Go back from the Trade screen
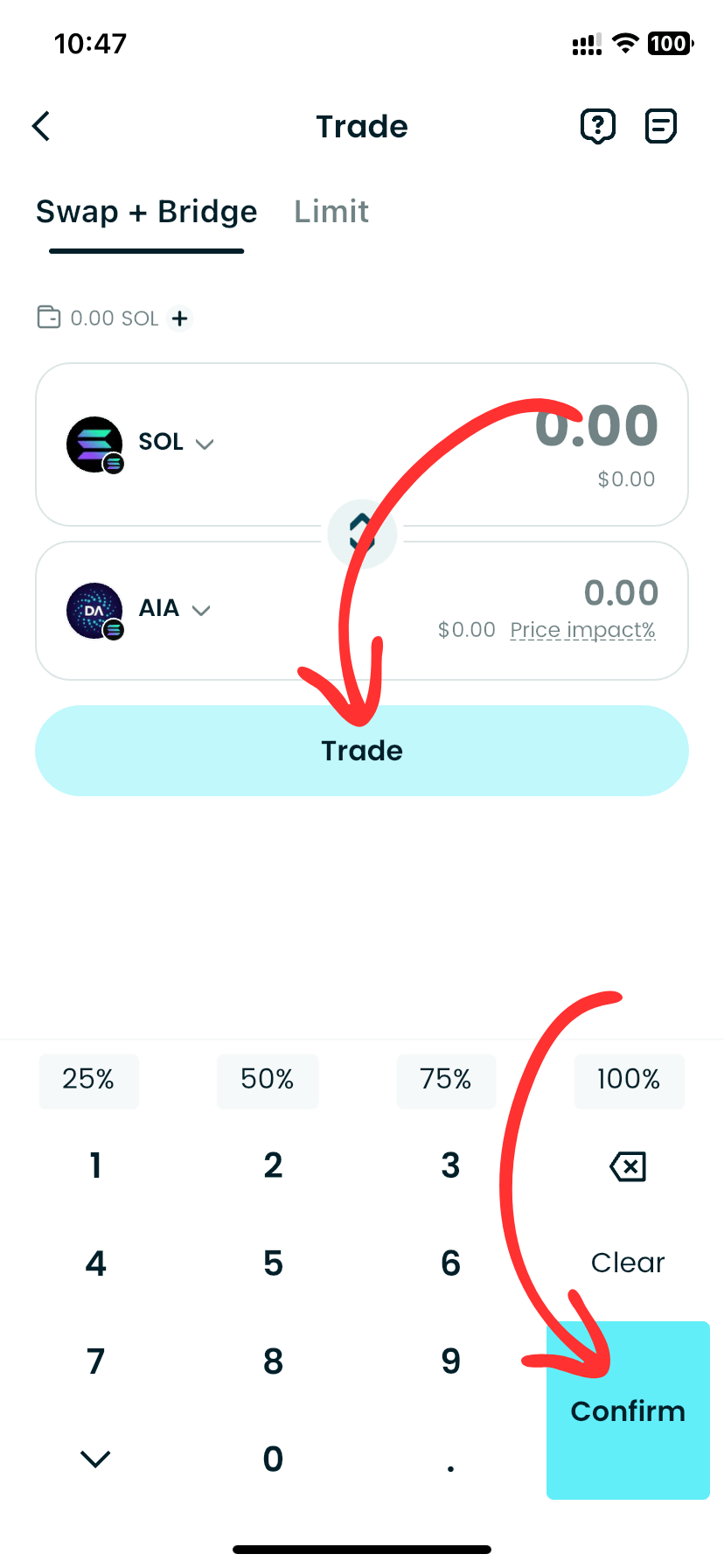The height and width of the screenshot is (1568, 724). pyautogui.click(x=41, y=126)
